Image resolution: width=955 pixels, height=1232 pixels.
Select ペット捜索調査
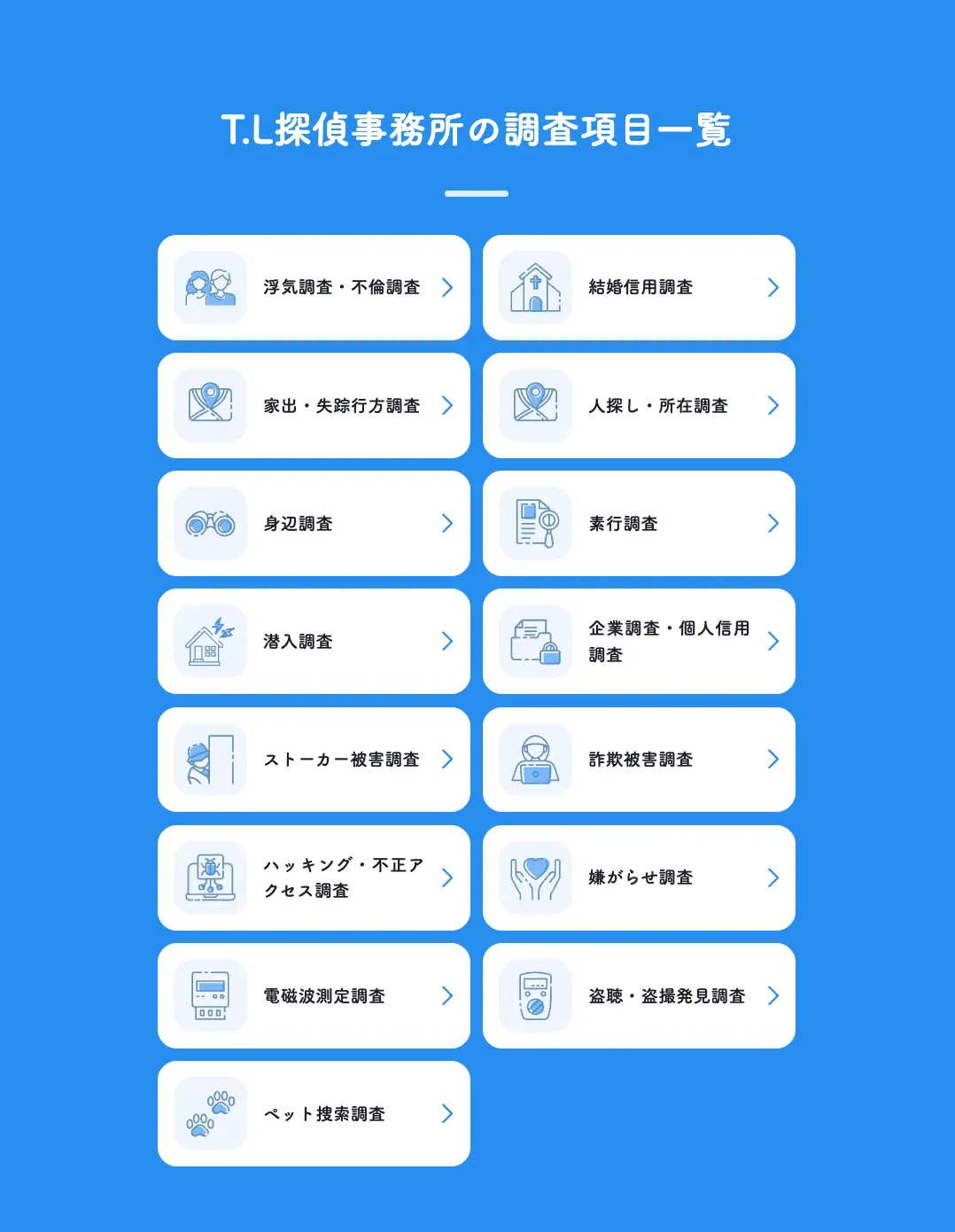pyautogui.click(x=314, y=1113)
